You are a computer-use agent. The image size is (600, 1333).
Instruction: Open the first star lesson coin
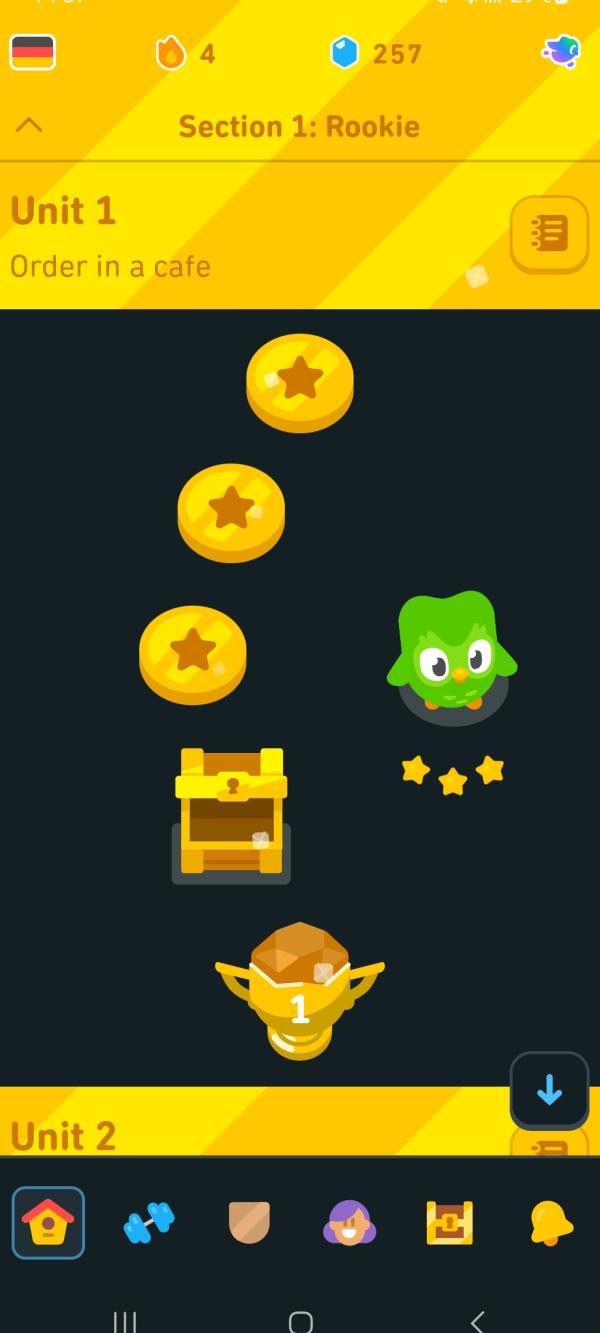300,383
